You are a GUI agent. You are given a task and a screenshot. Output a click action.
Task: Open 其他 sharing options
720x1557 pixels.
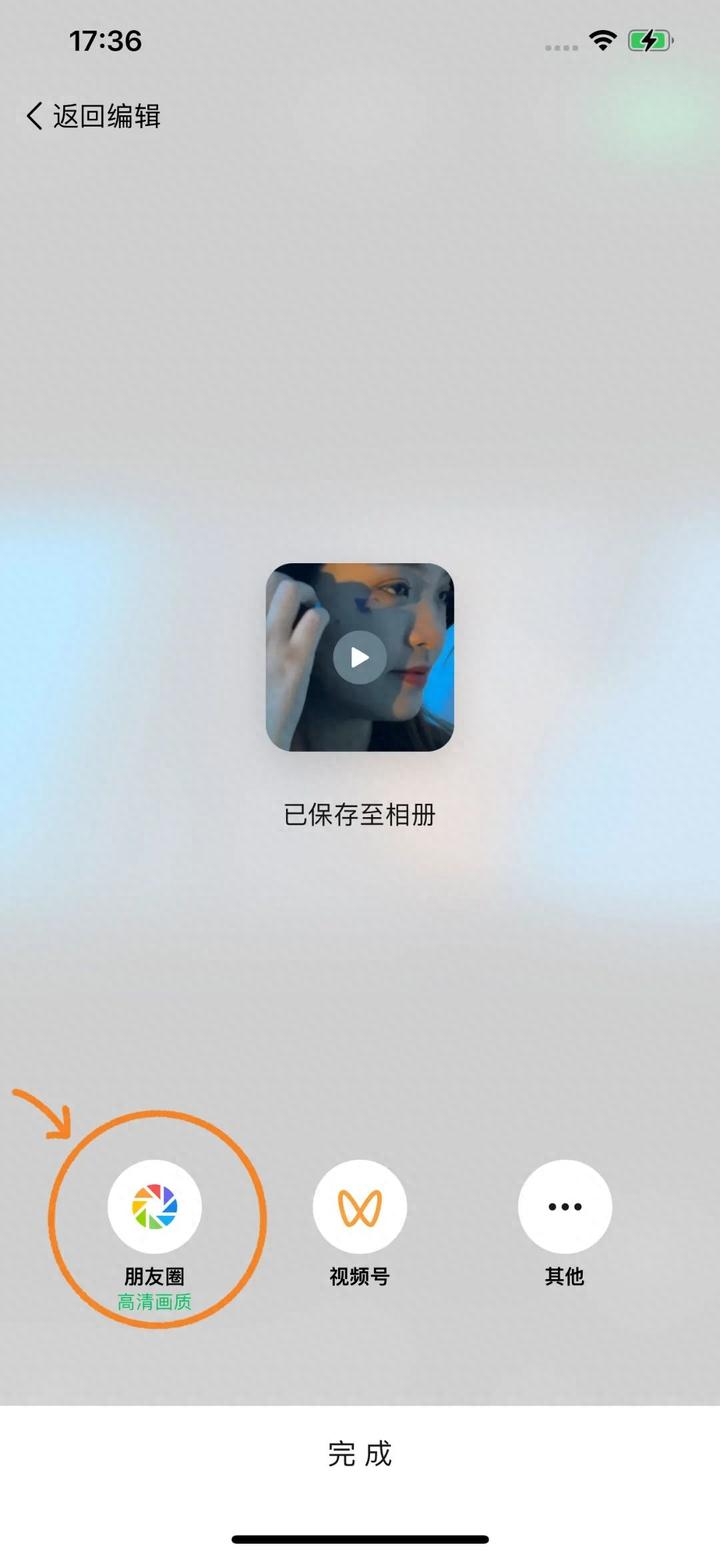click(565, 1207)
